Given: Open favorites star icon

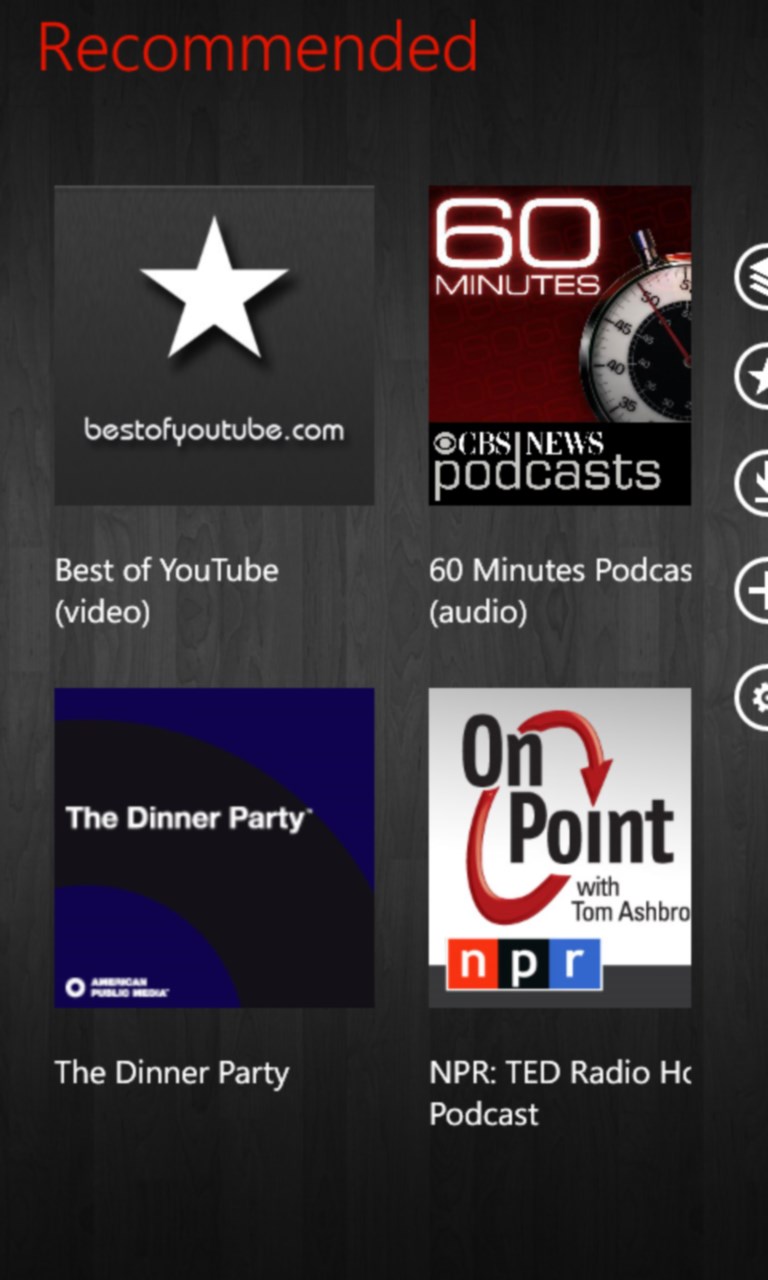Looking at the screenshot, I should [754, 377].
